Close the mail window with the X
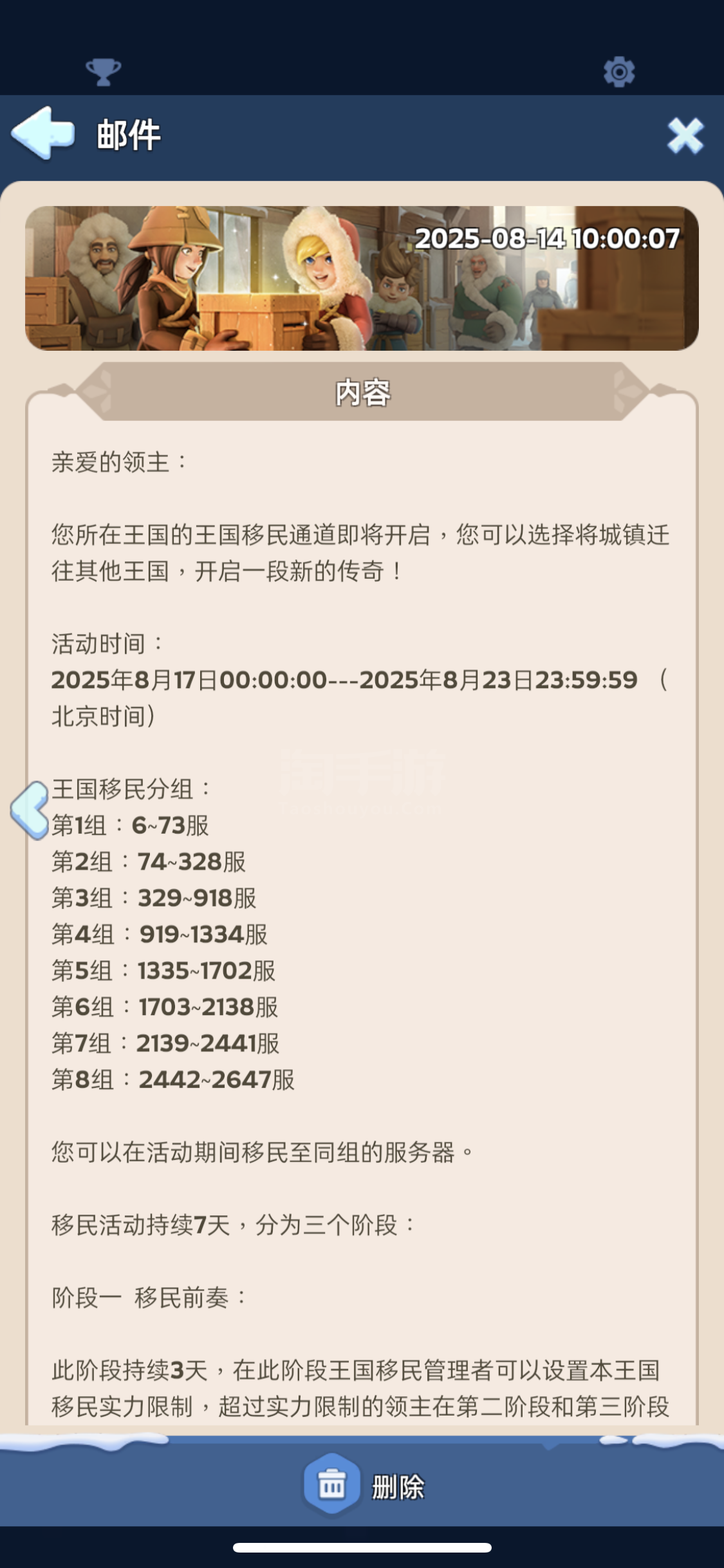Image resolution: width=724 pixels, height=1568 pixels. (685, 135)
